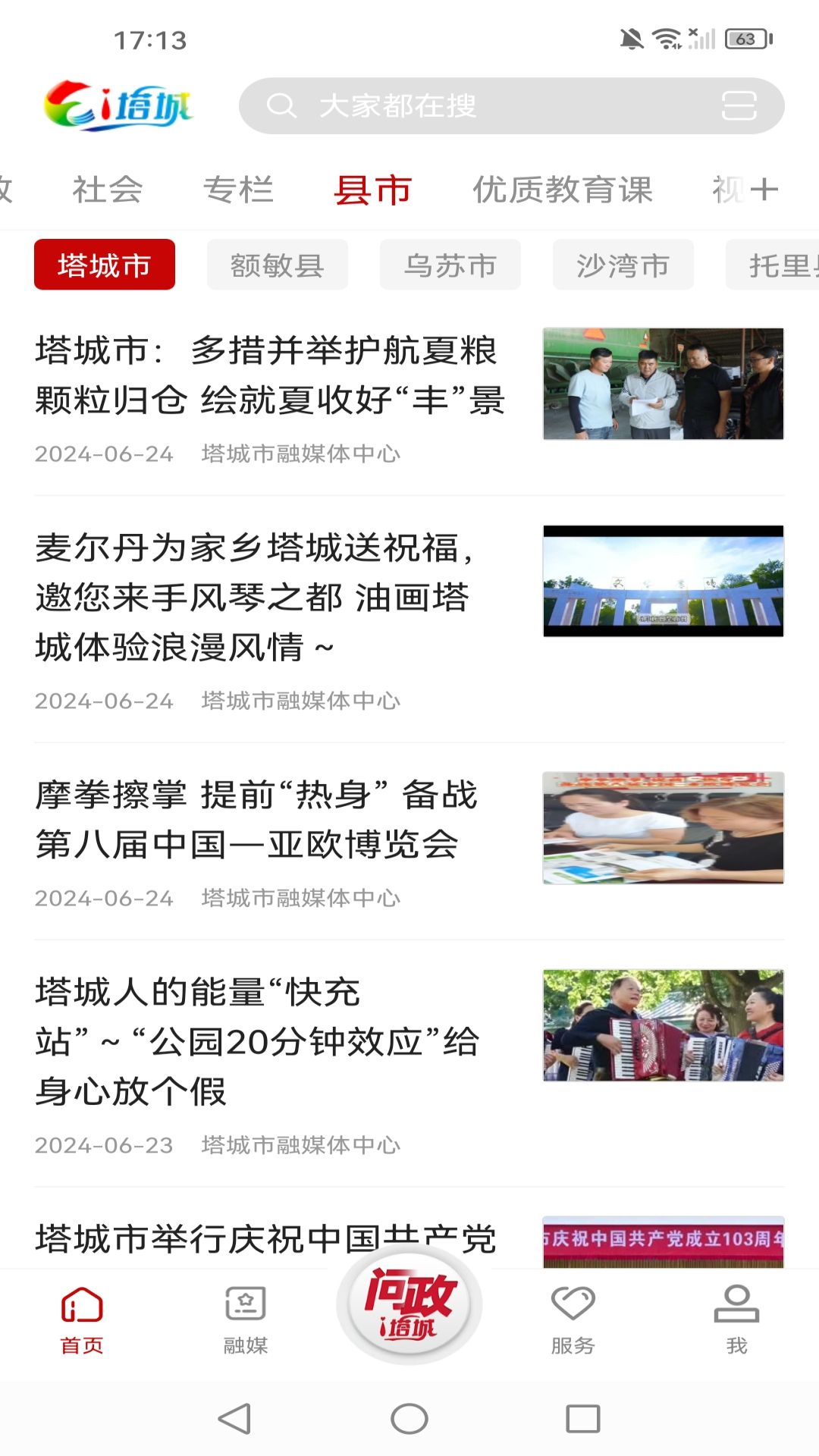Enable the 乌苏市 city filter
Screen dimensions: 819x1456
pos(450,265)
